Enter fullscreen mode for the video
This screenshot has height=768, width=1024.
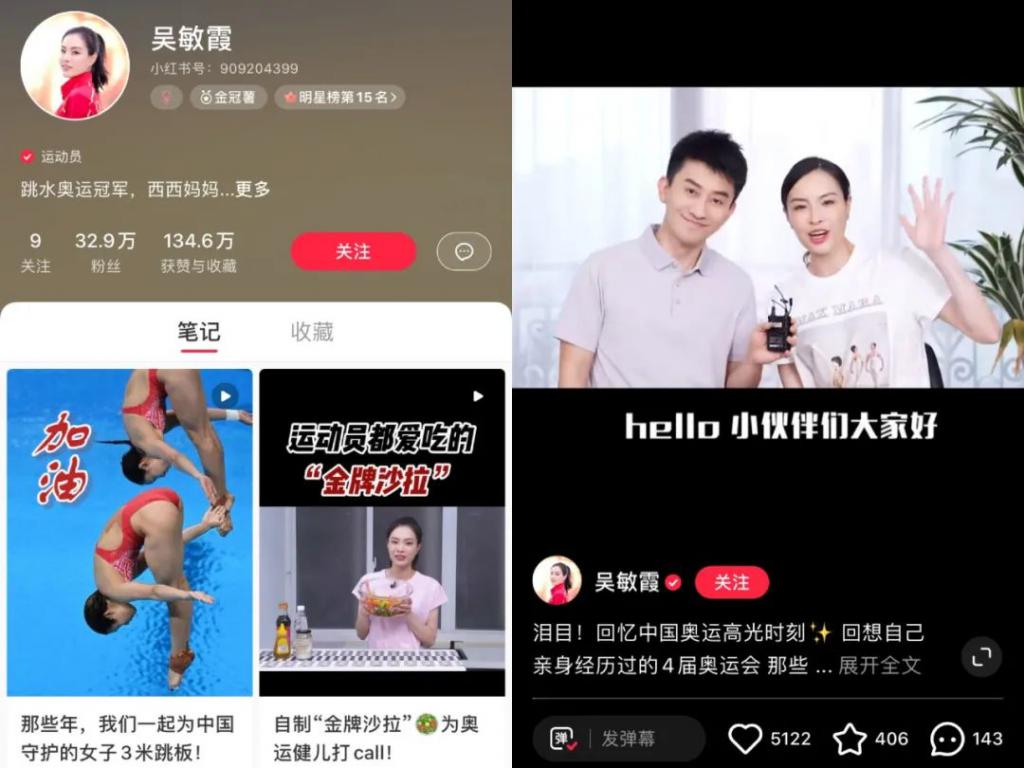(981, 656)
